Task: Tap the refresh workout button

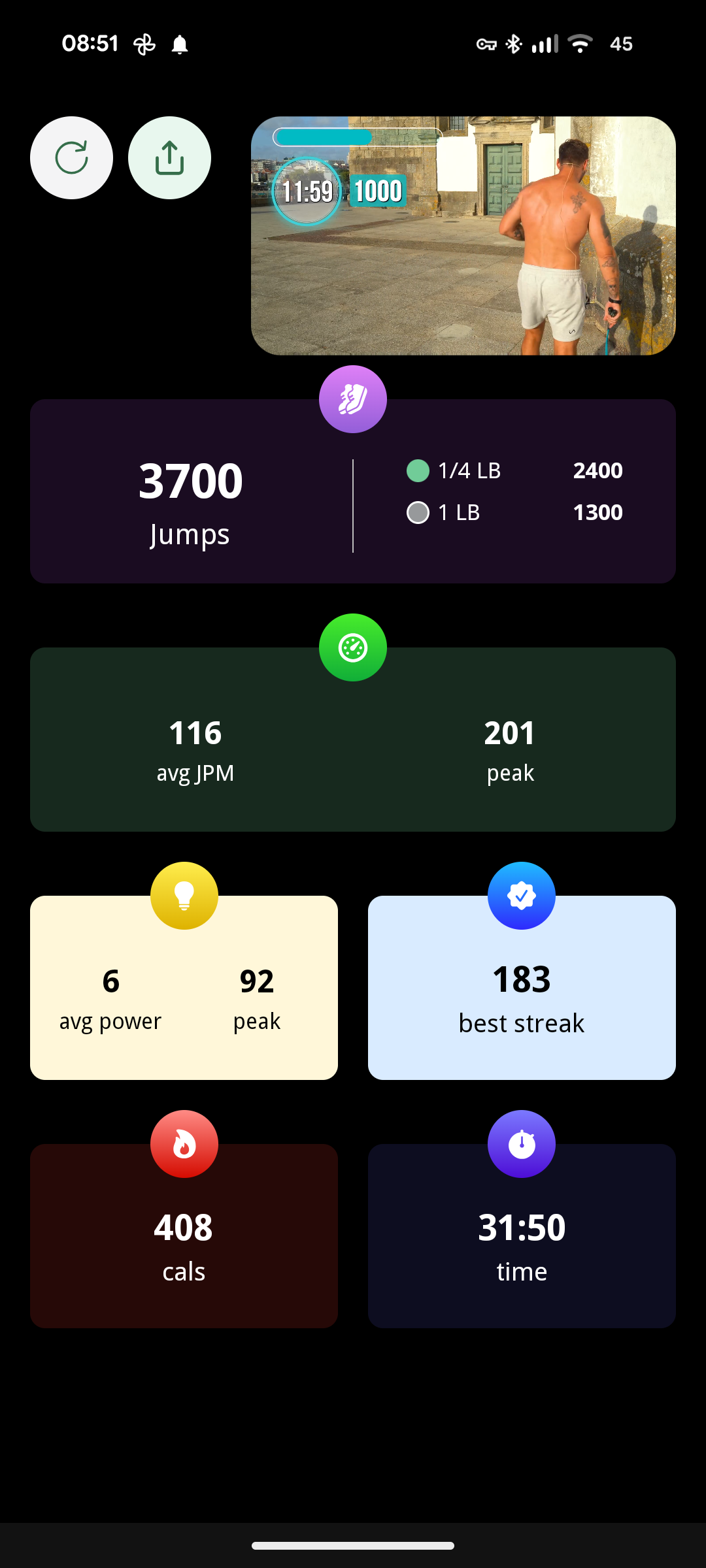Action: [71, 157]
